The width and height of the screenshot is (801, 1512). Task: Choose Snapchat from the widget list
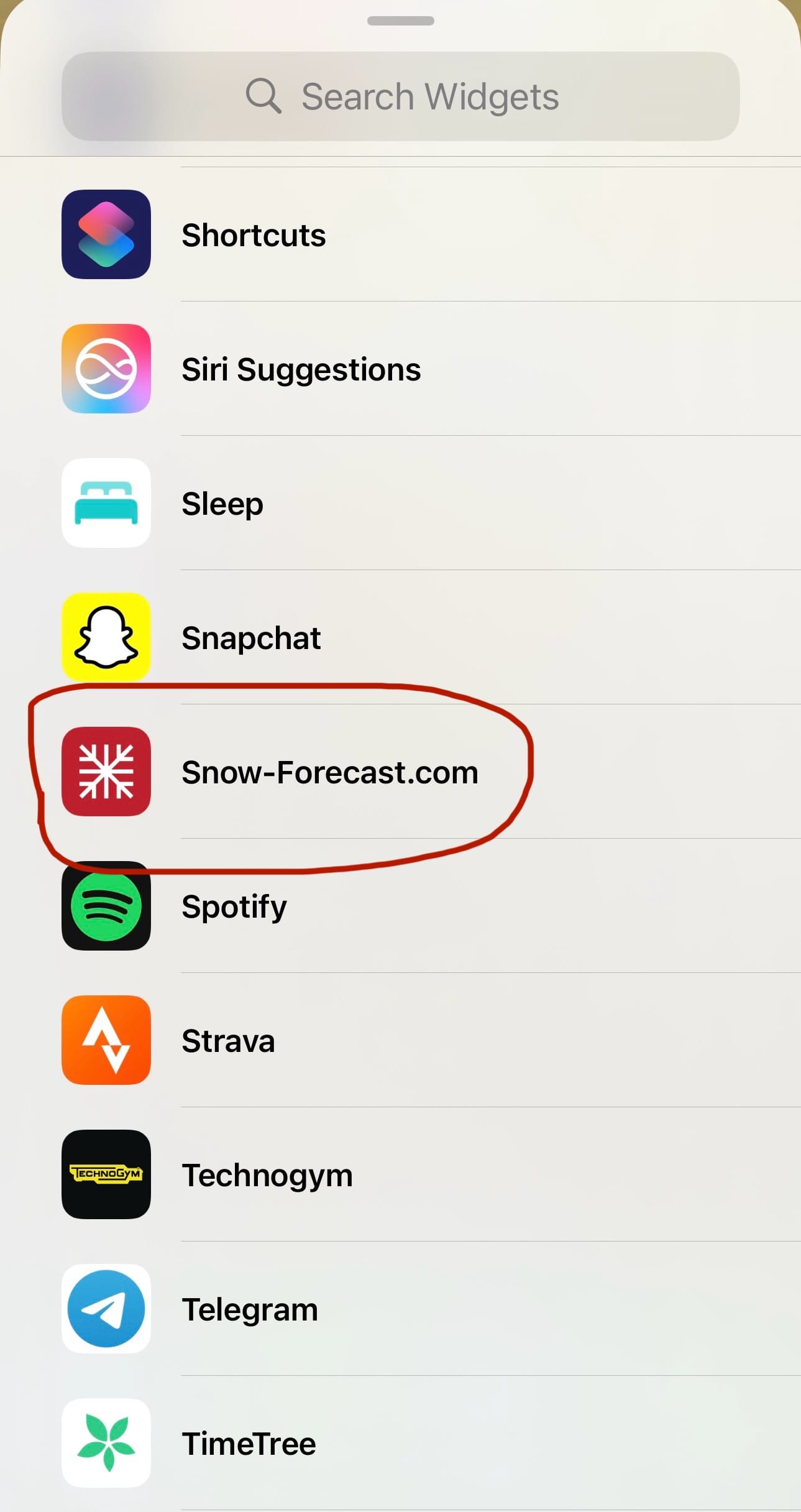pyautogui.click(x=251, y=638)
